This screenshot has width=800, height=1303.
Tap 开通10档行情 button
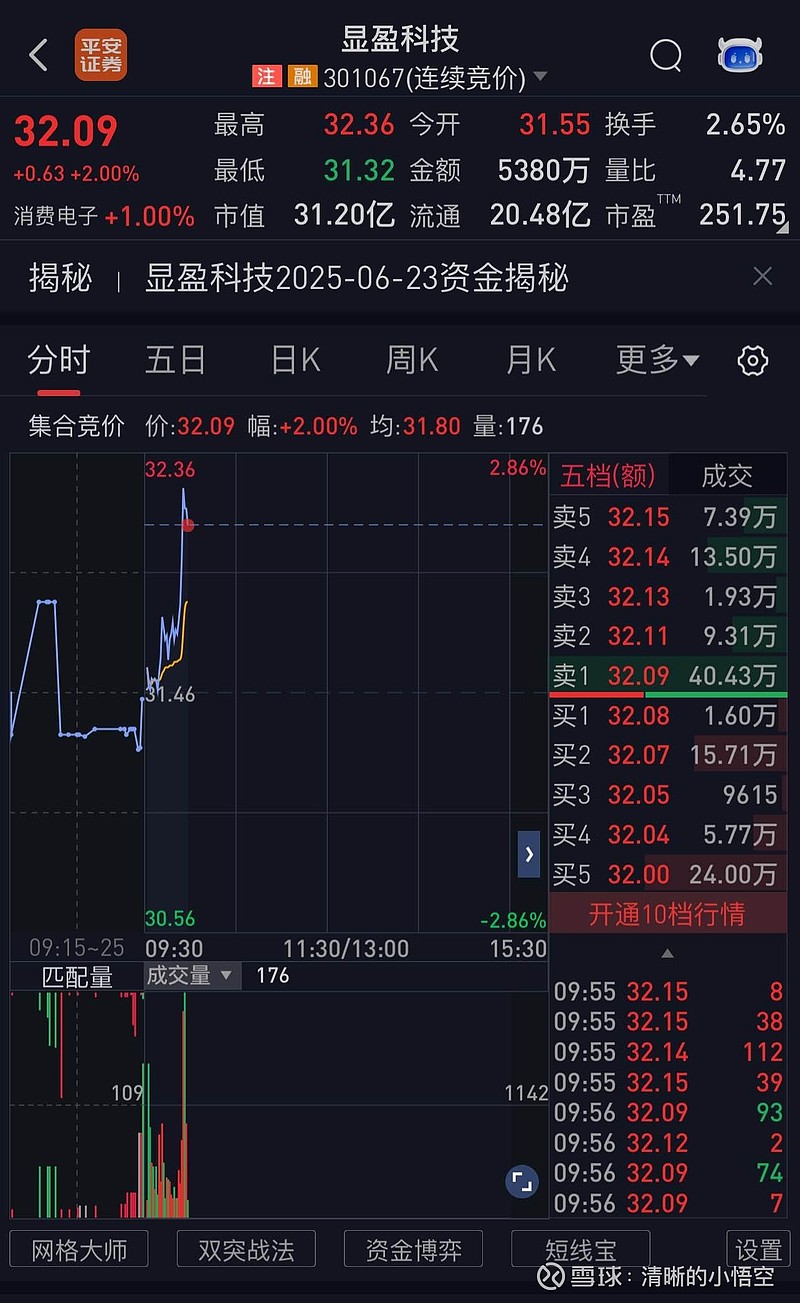click(667, 914)
